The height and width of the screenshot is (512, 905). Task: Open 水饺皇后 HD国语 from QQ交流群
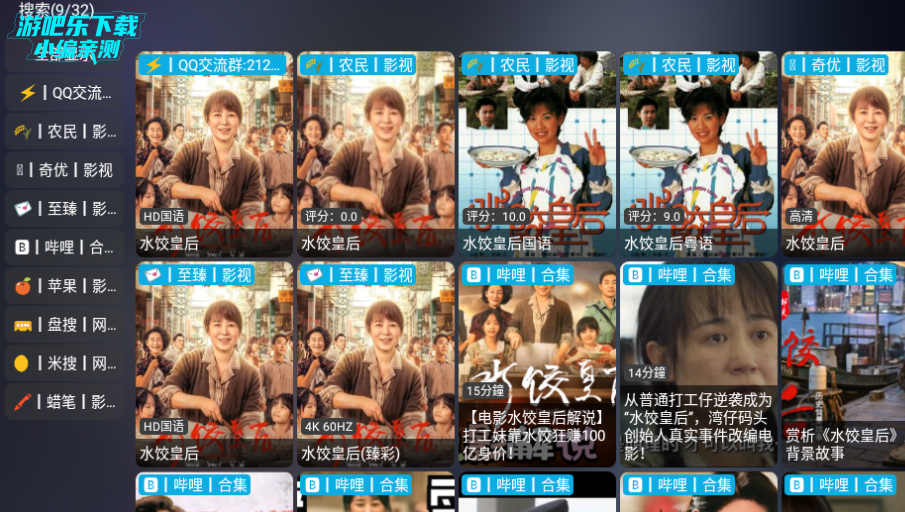coord(214,155)
